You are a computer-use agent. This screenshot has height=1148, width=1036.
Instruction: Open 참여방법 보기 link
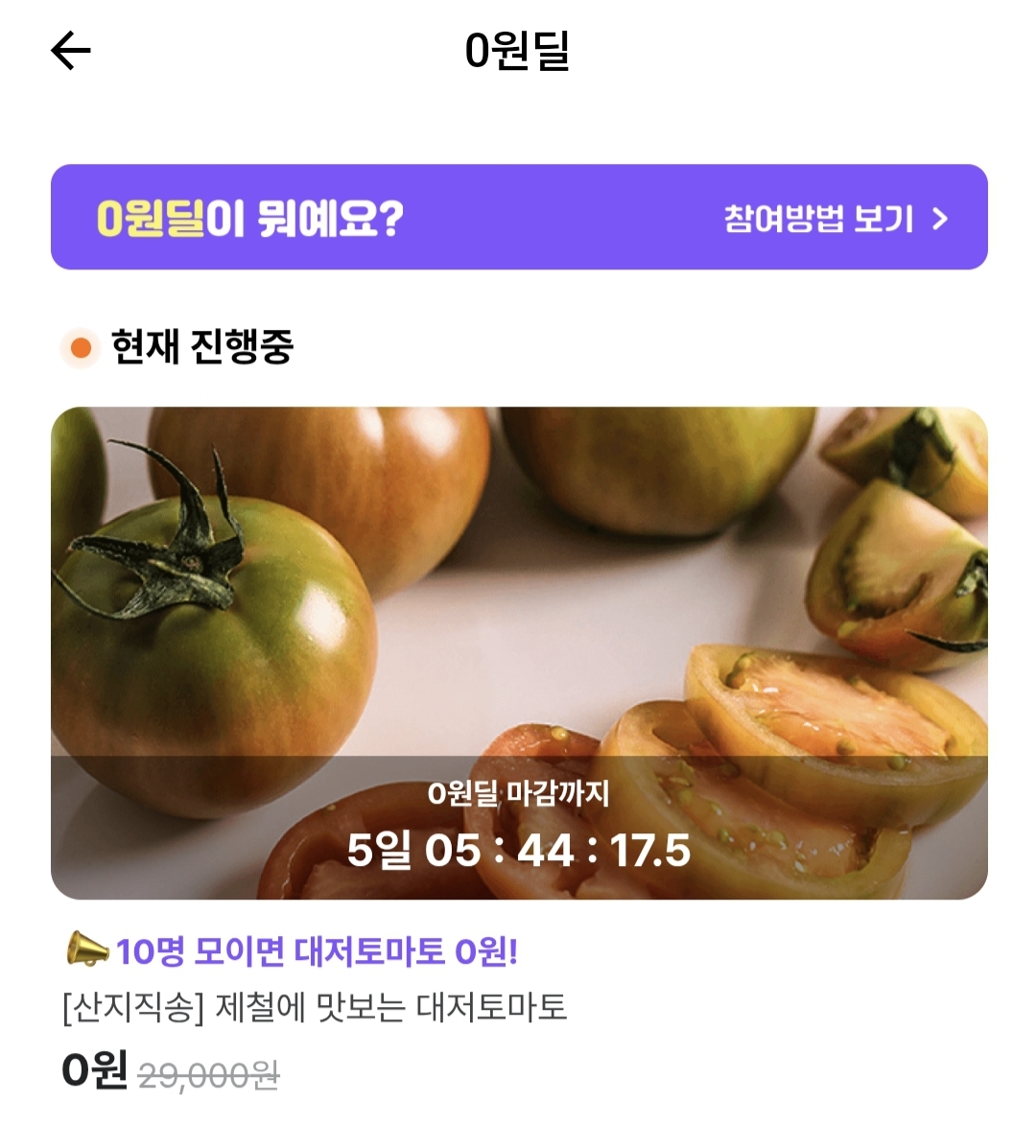point(820,220)
